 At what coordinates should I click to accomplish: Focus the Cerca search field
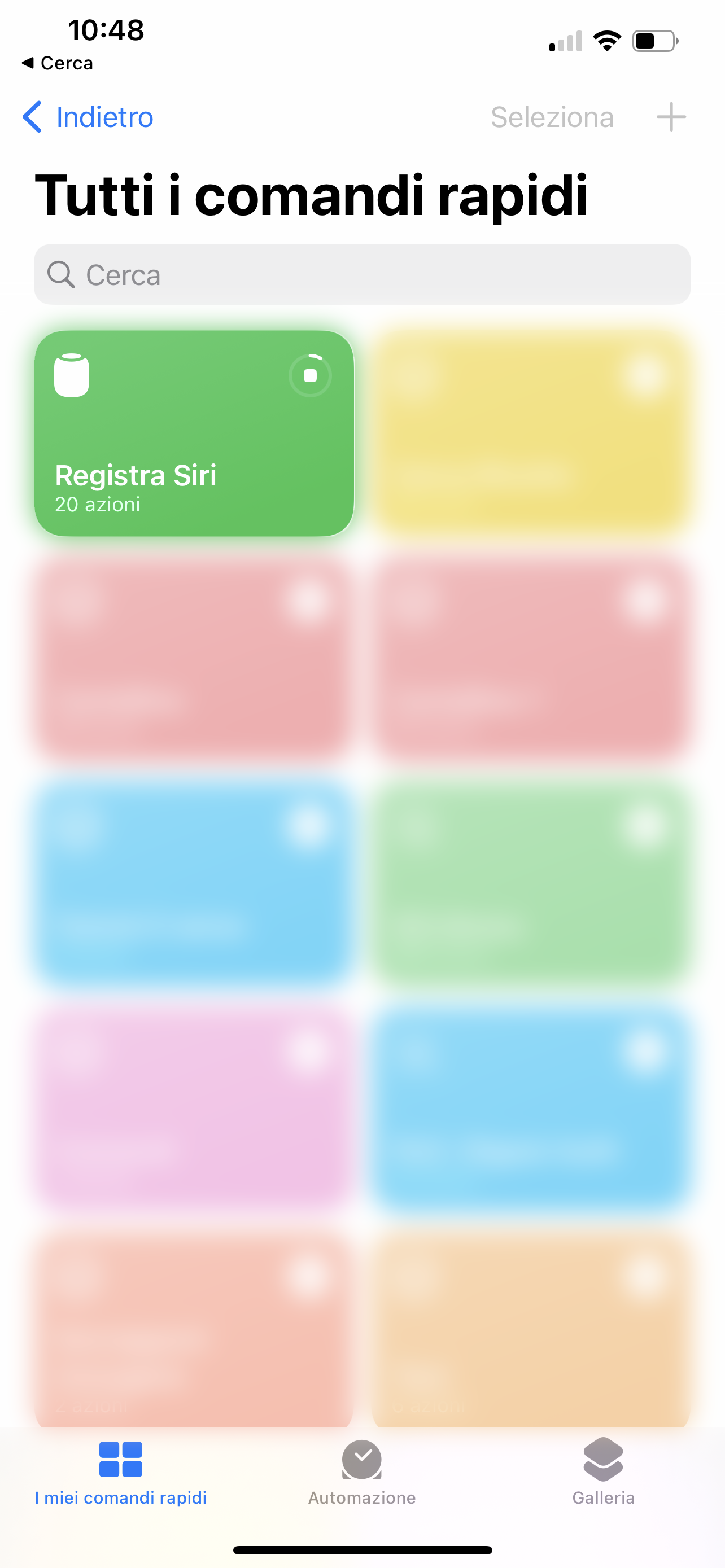[362, 274]
